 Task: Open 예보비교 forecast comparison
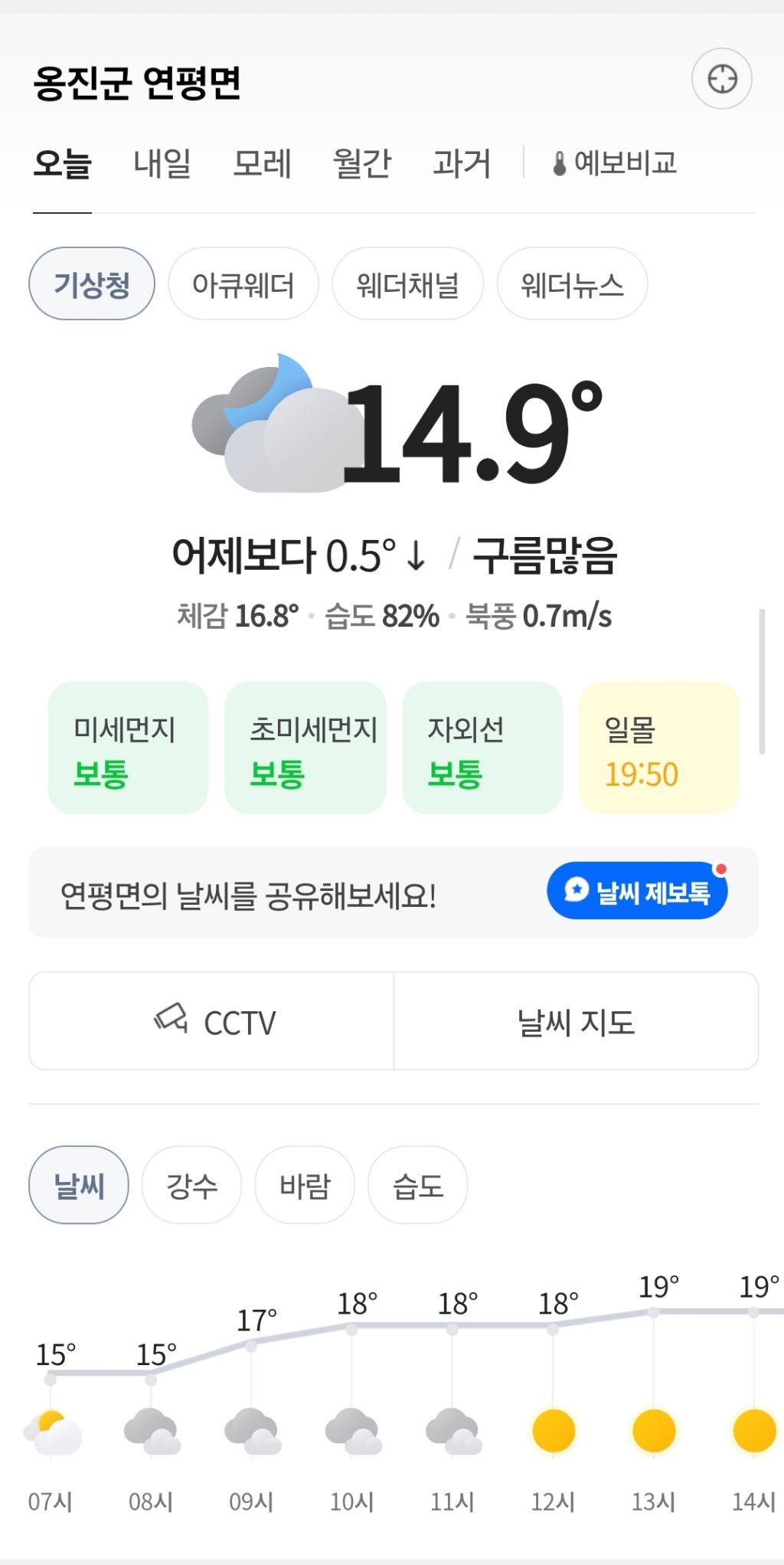pyautogui.click(x=615, y=163)
